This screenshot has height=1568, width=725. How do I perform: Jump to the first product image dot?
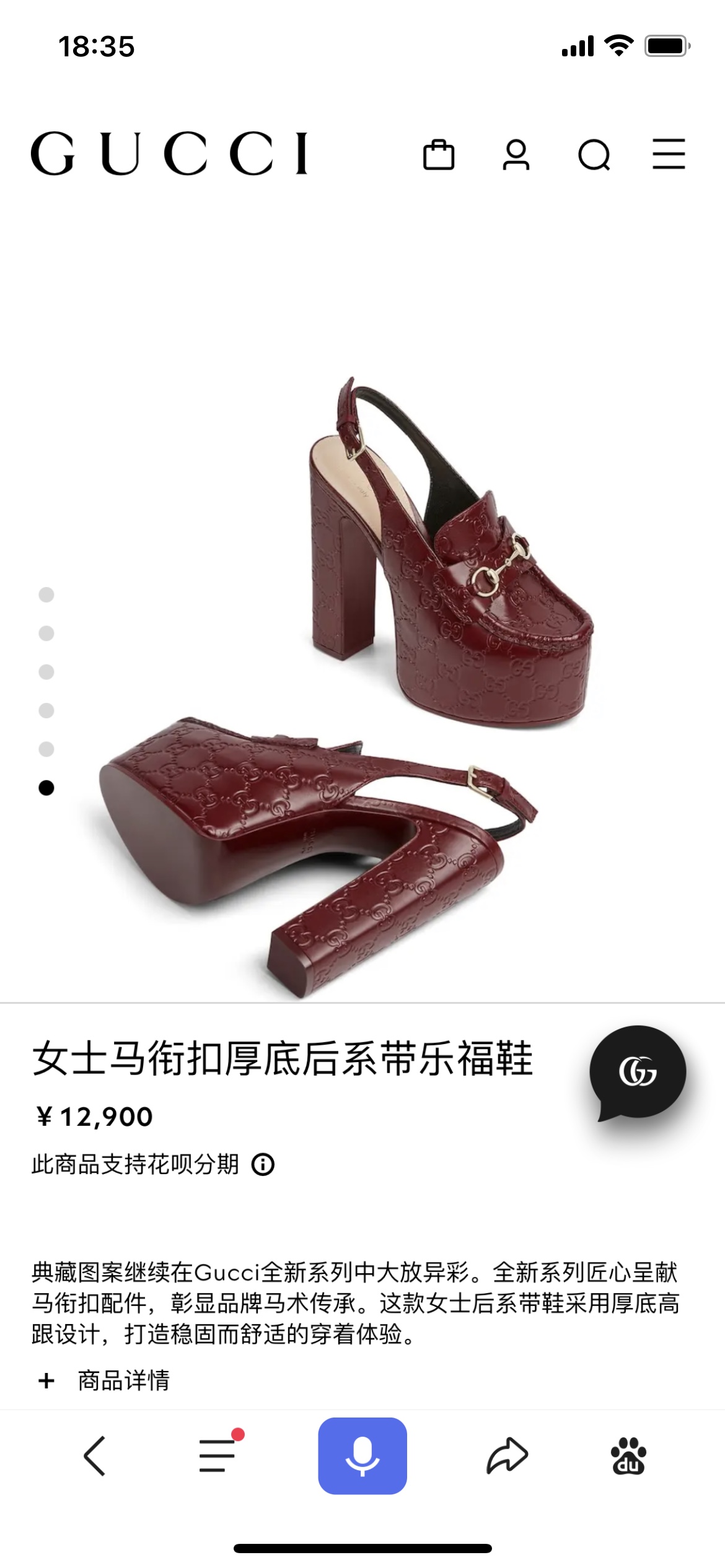(x=46, y=595)
